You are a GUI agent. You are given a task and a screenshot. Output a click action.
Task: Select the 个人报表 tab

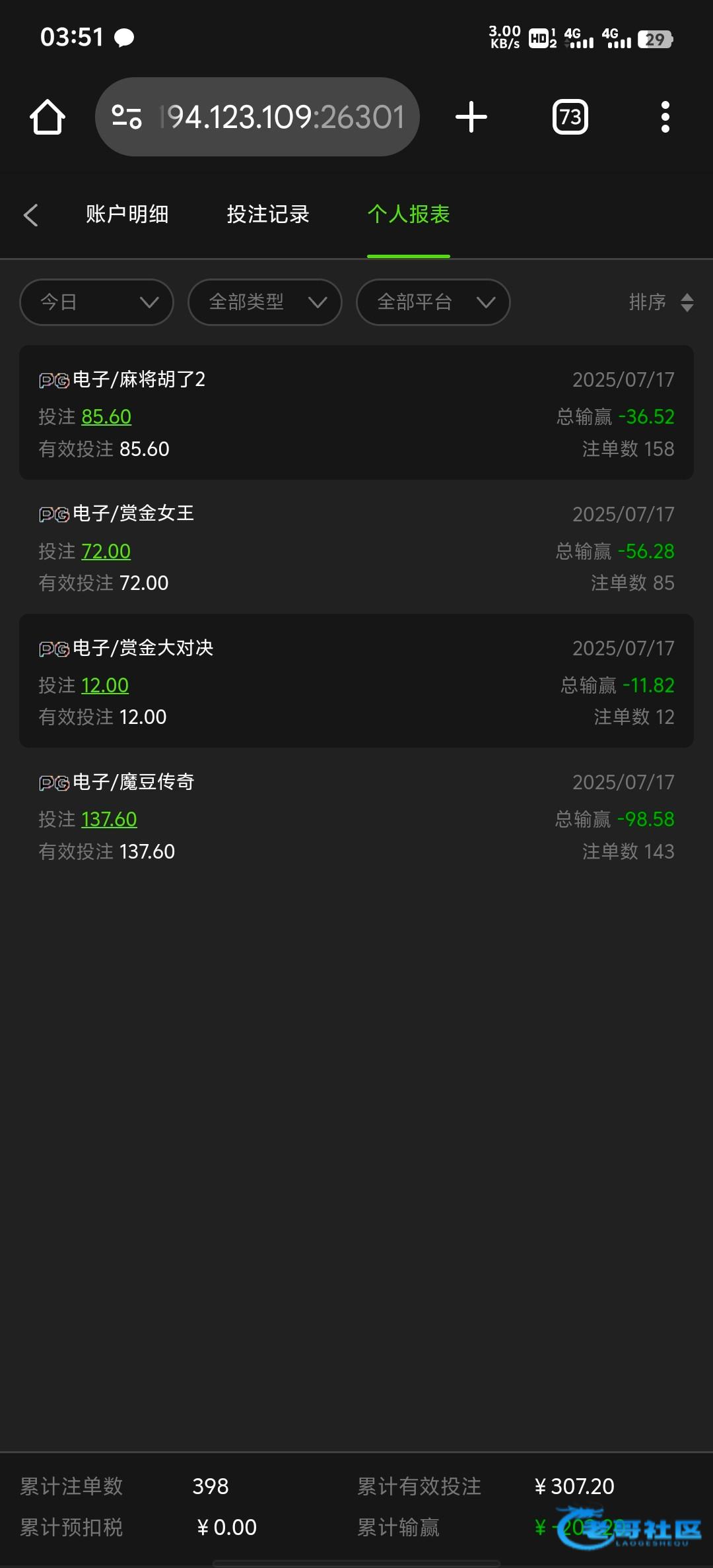[x=409, y=214]
